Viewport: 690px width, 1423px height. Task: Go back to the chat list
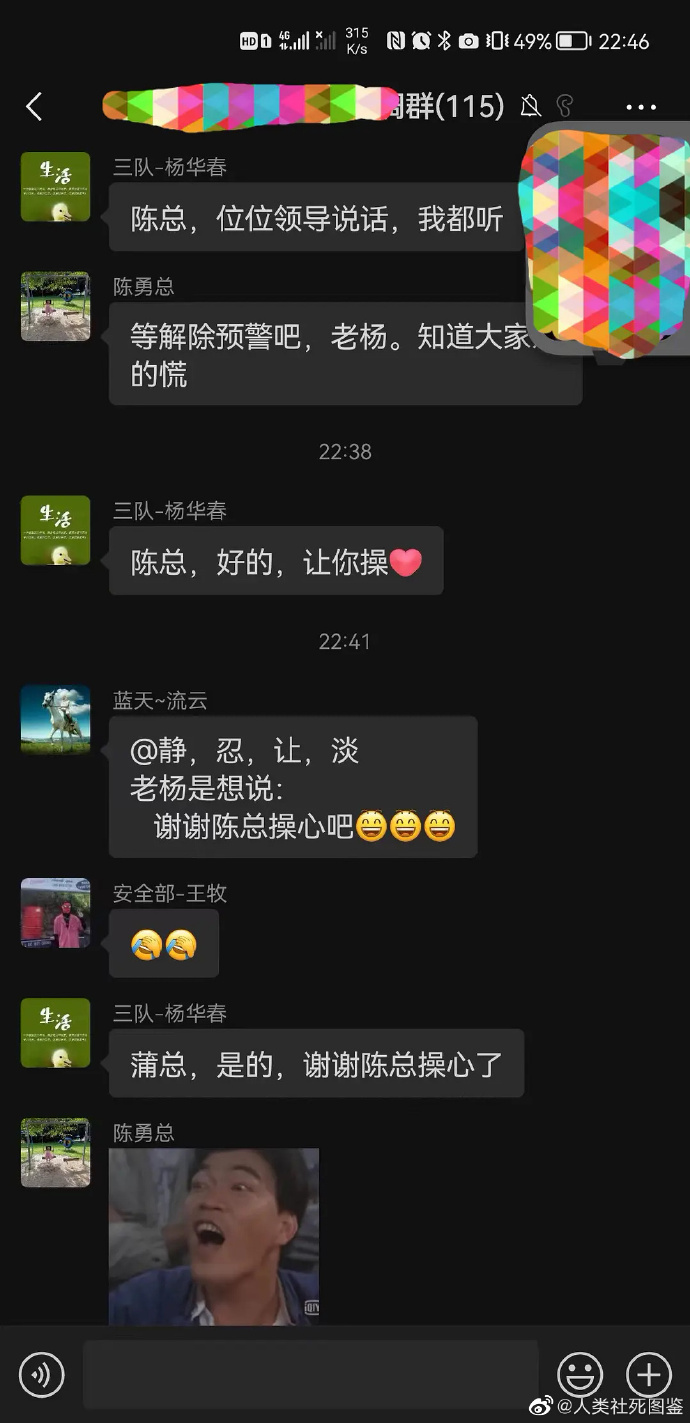click(x=34, y=106)
